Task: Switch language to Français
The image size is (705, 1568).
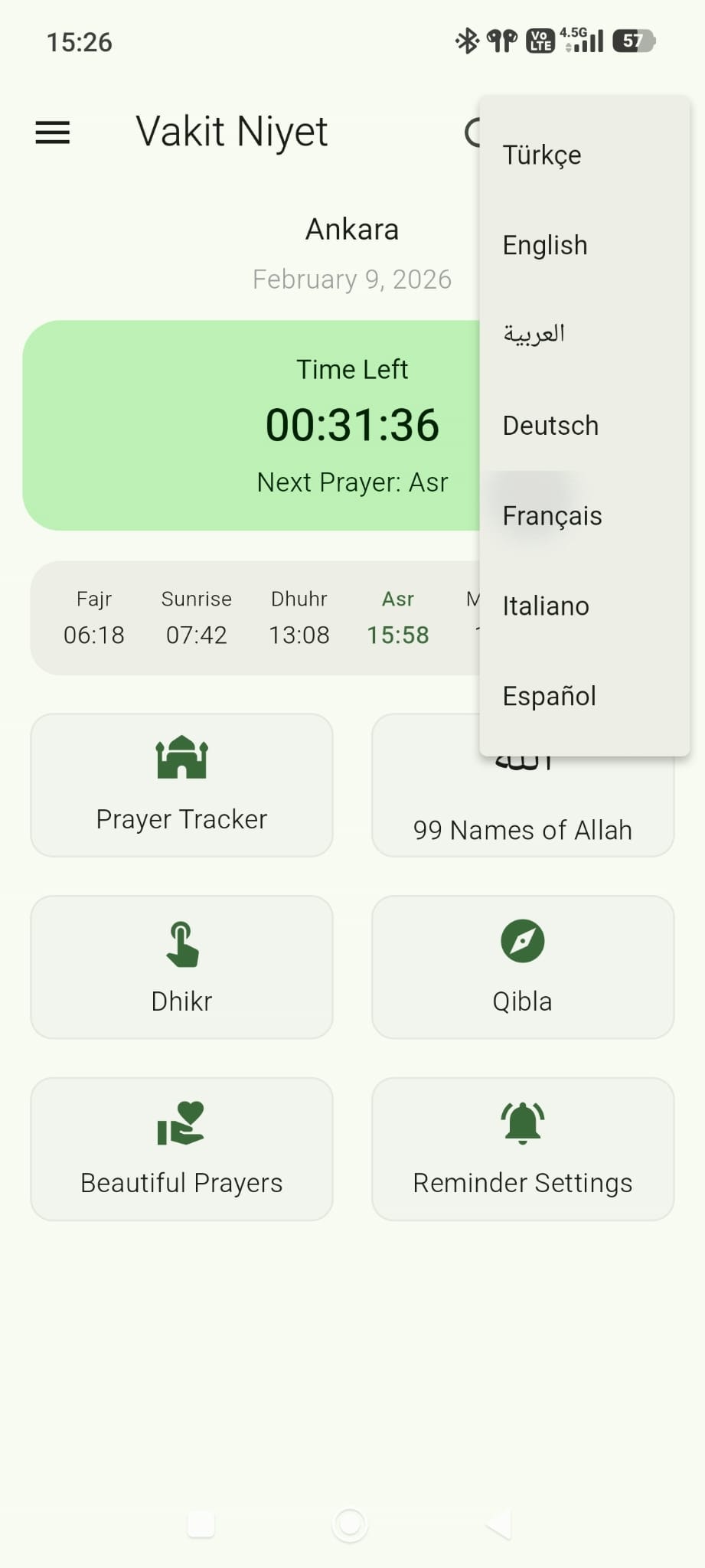Action: click(552, 515)
